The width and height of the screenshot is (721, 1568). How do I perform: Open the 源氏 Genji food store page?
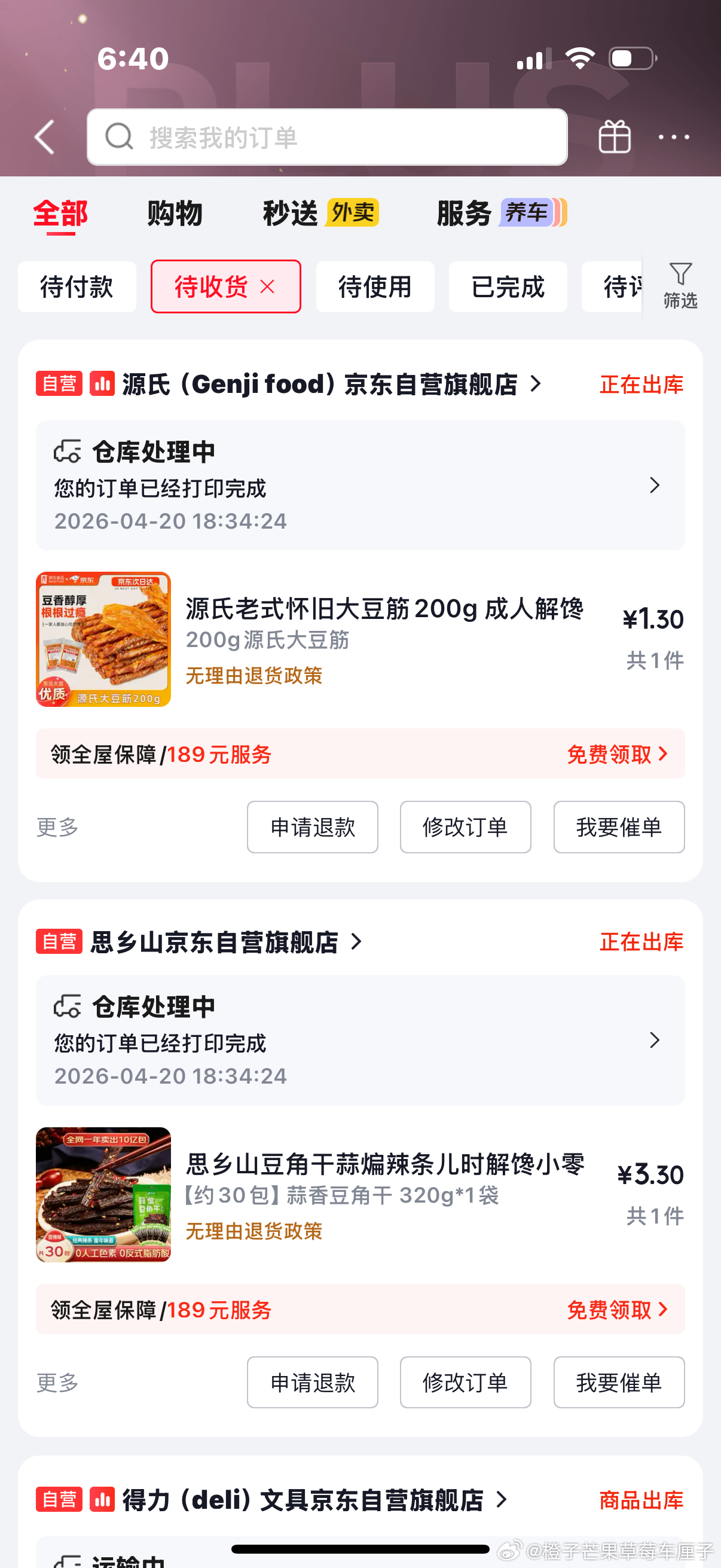[x=319, y=384]
